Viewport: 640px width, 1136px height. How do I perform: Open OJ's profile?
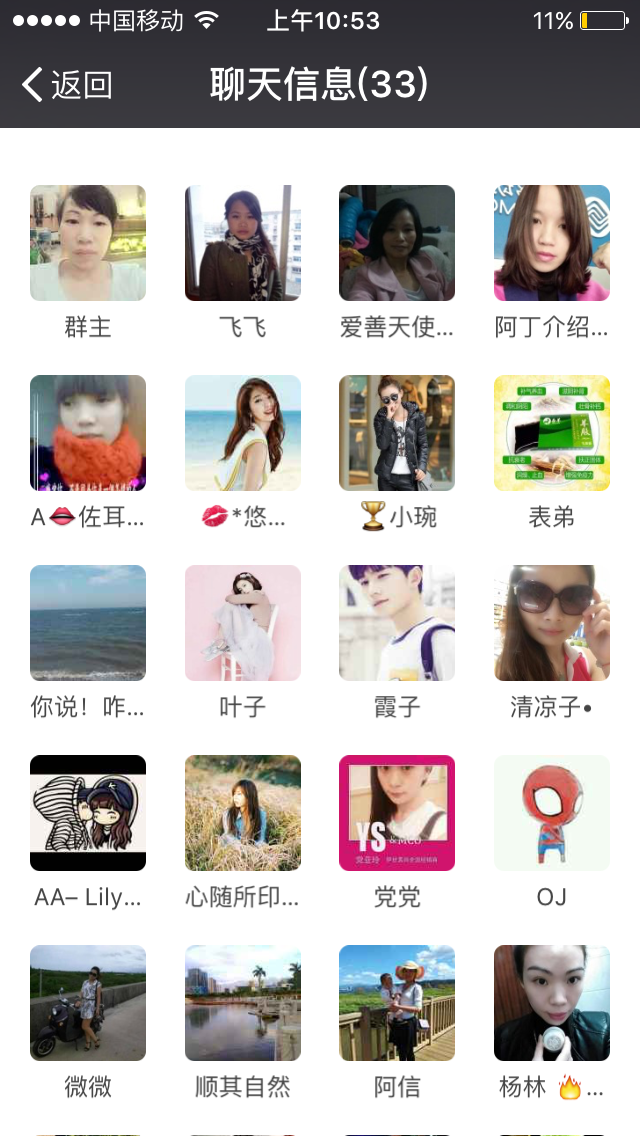(552, 813)
